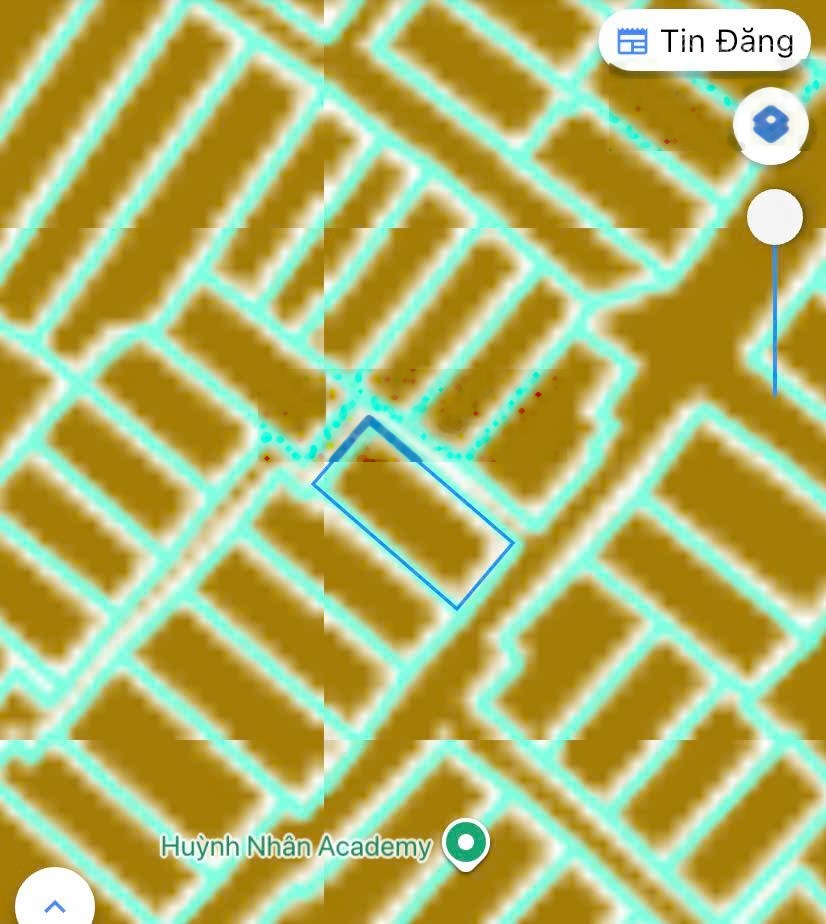
Task: Open the Tin Đăng listings button
Action: [704, 41]
